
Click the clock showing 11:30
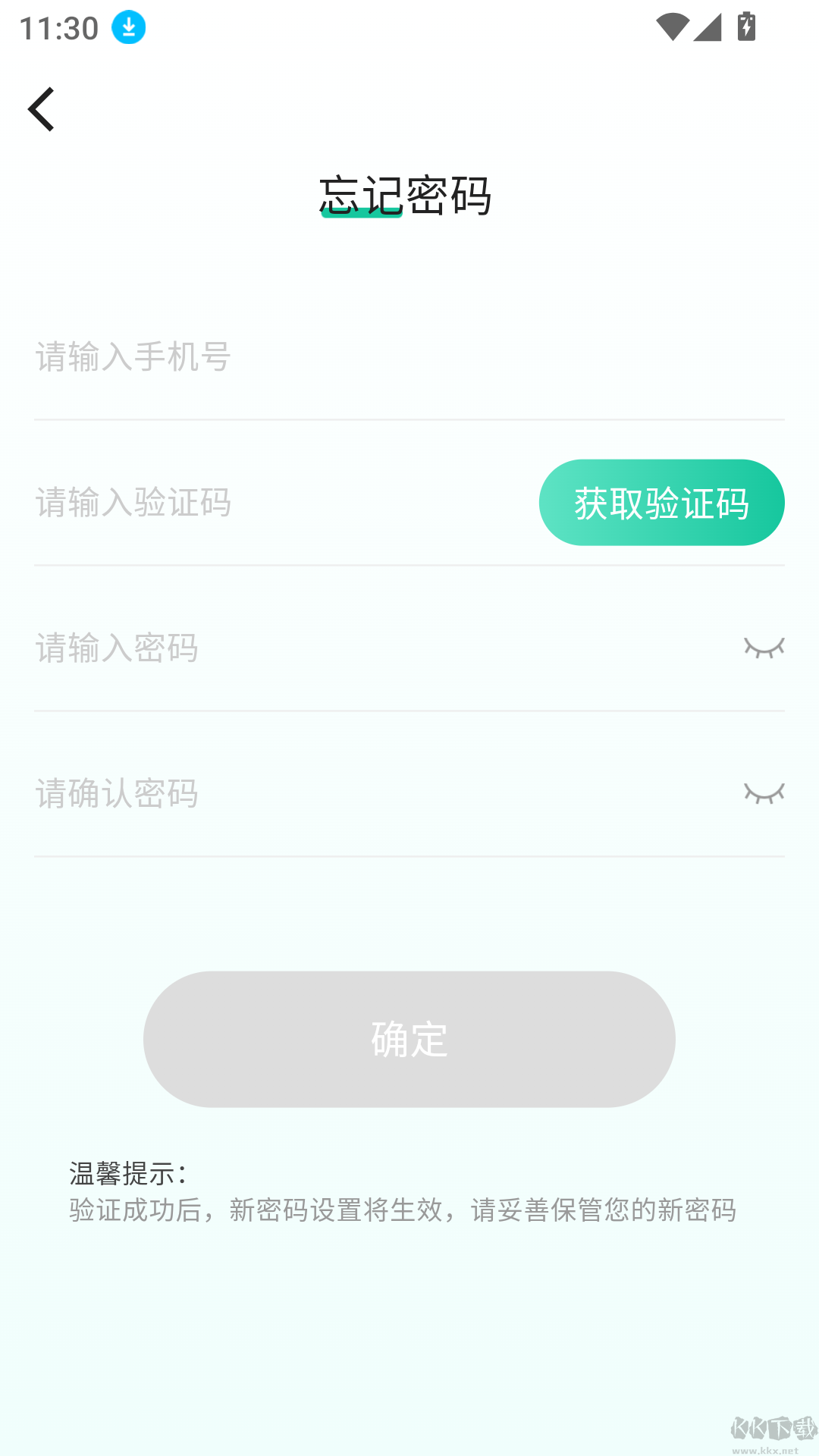point(57,27)
